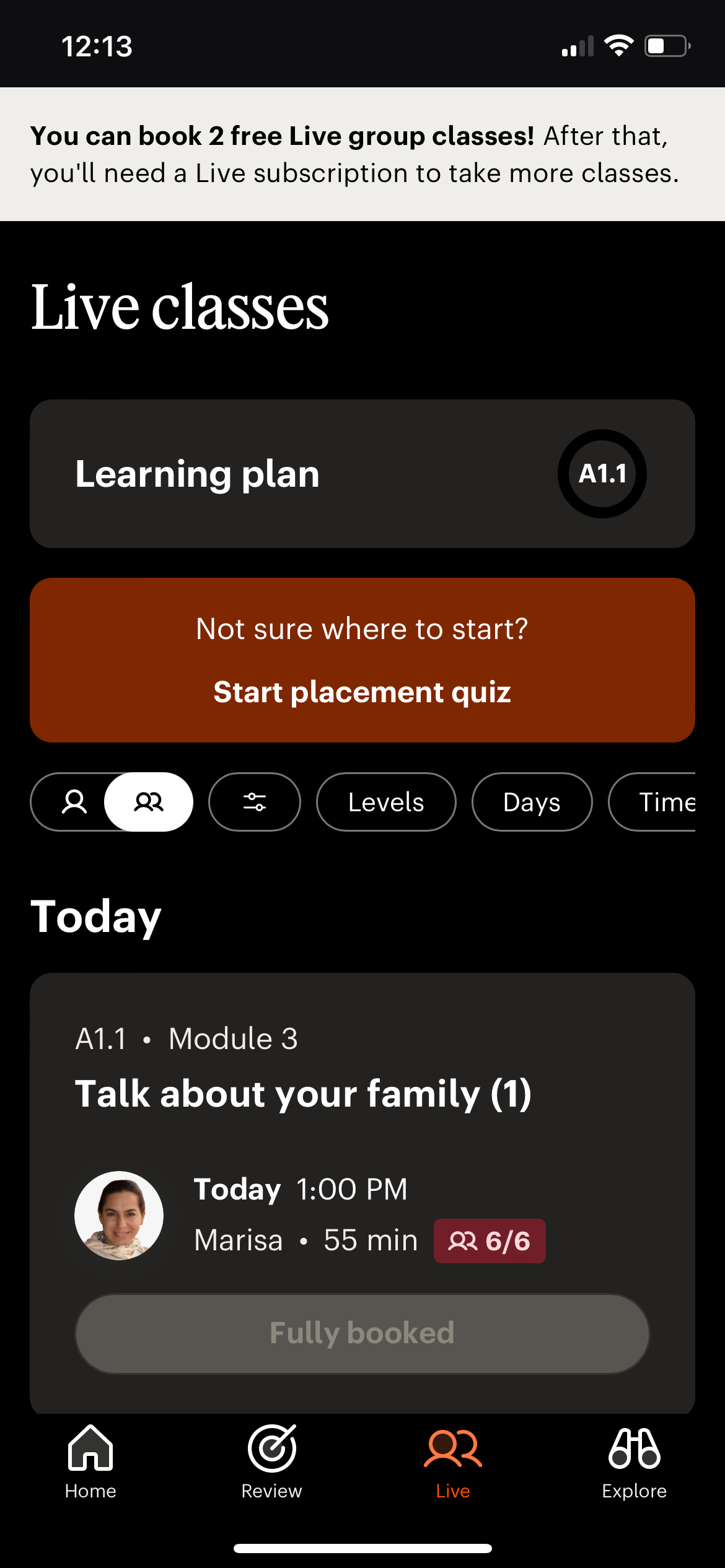
Task: Open the Levels filter dropdown
Action: 385,801
